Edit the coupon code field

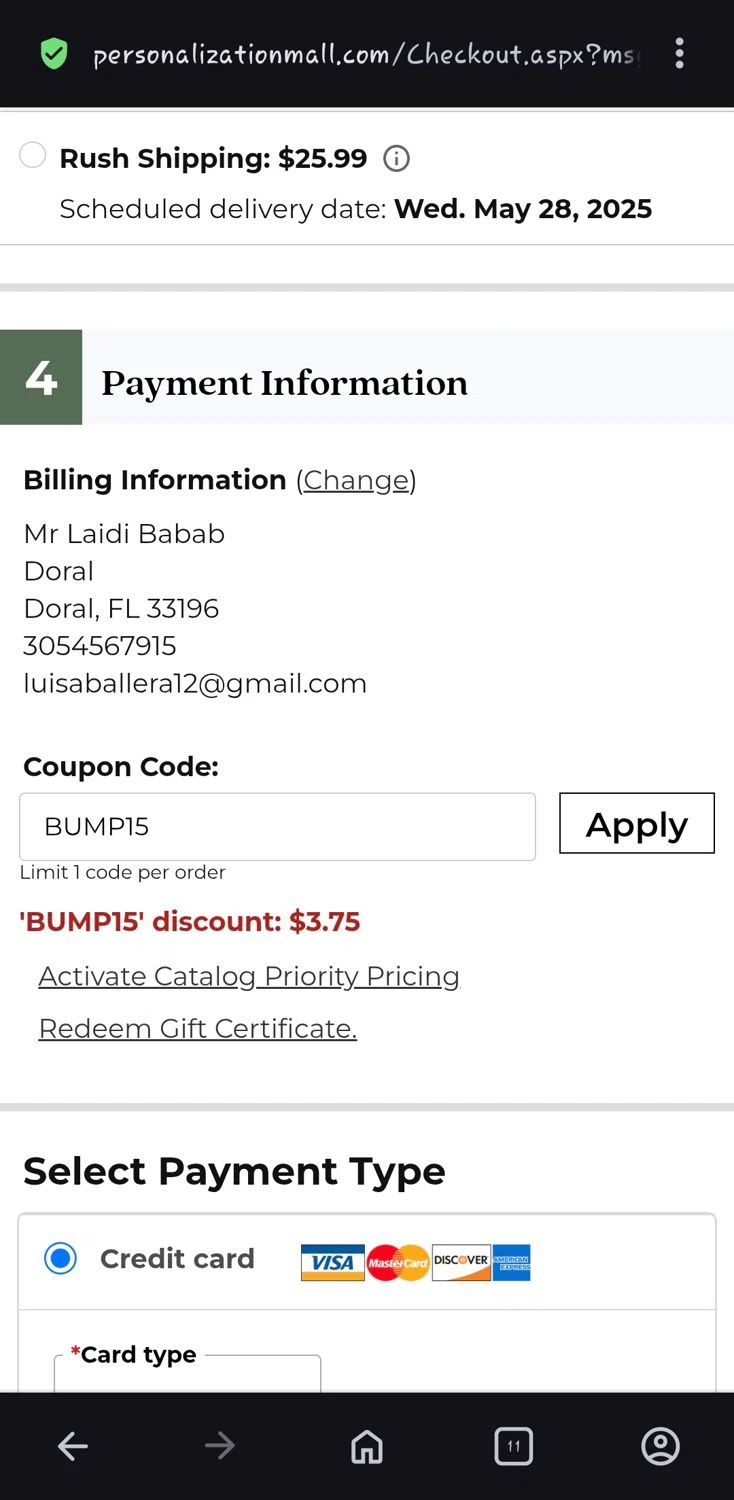(277, 827)
